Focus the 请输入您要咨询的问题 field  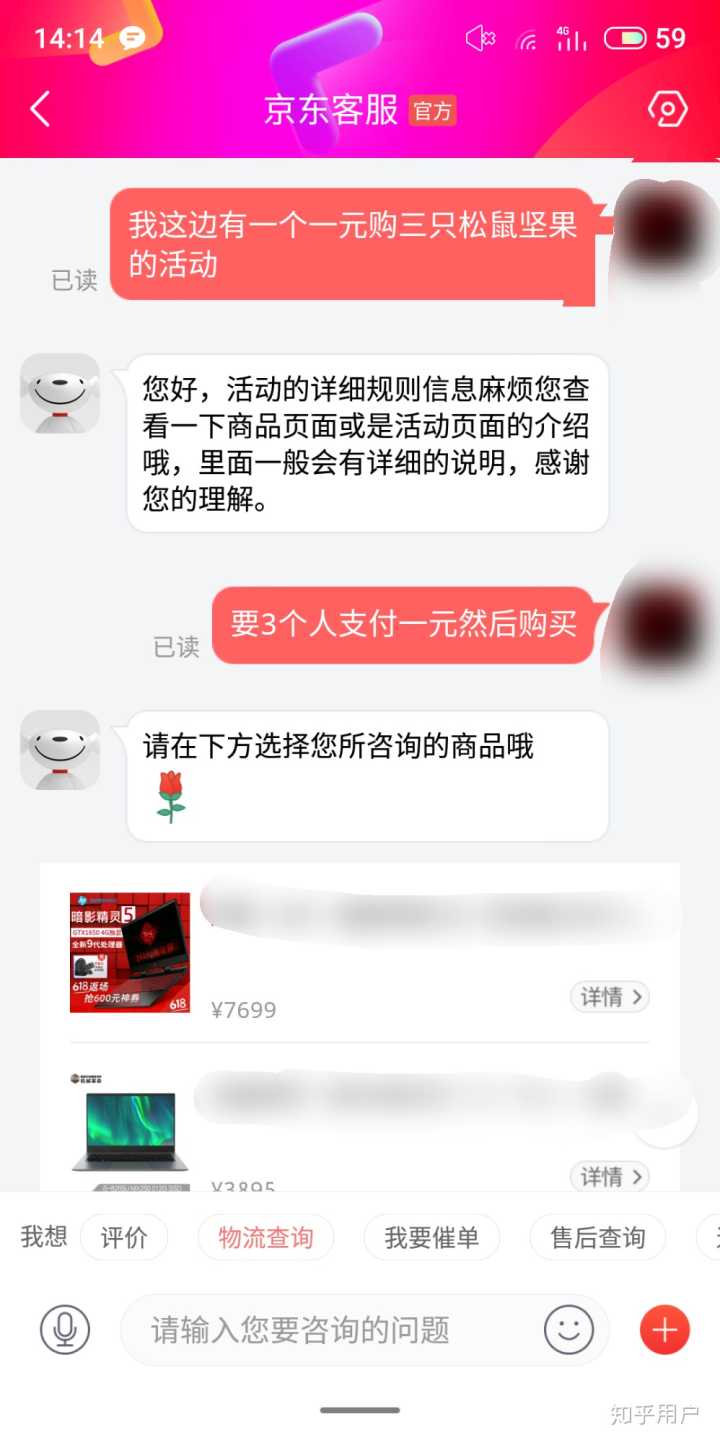point(330,1329)
